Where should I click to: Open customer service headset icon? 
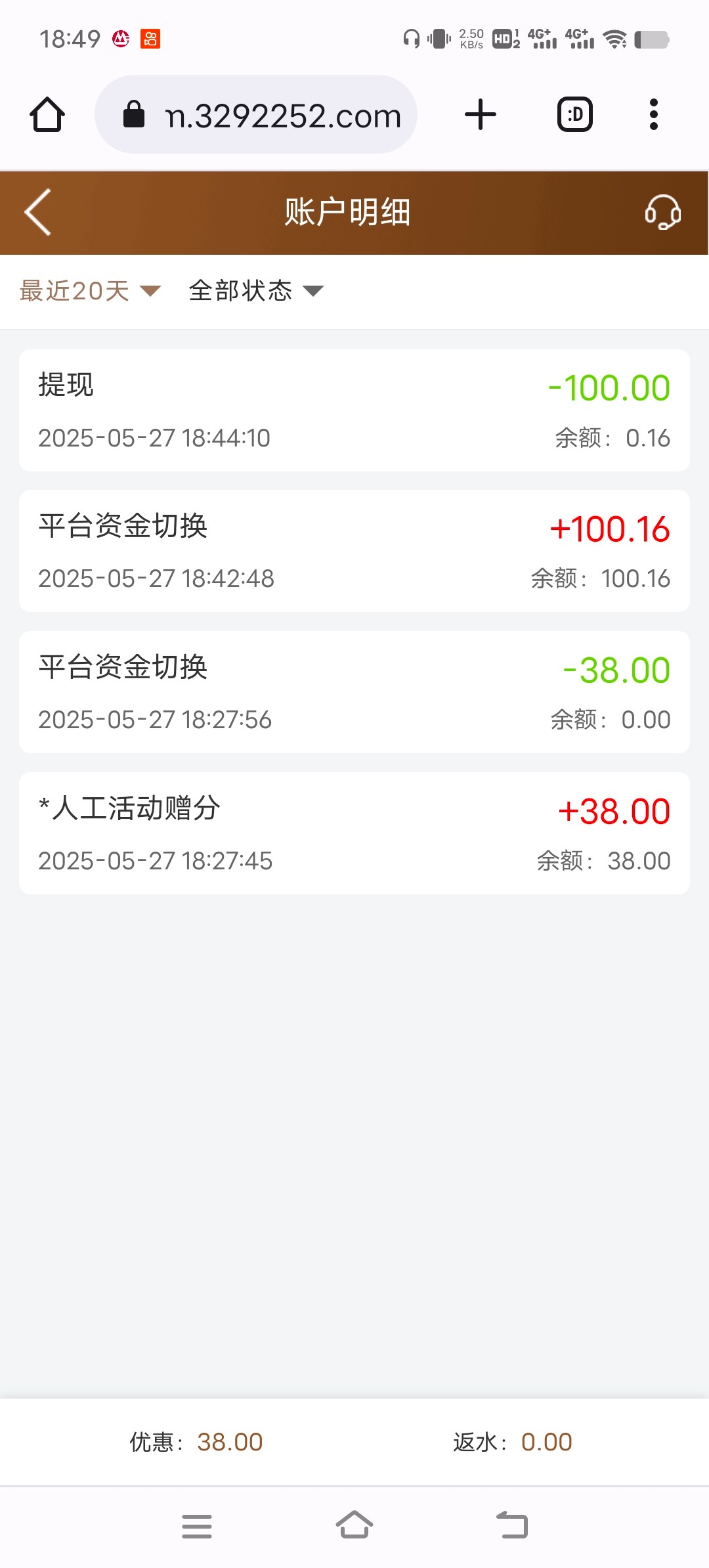pos(662,212)
